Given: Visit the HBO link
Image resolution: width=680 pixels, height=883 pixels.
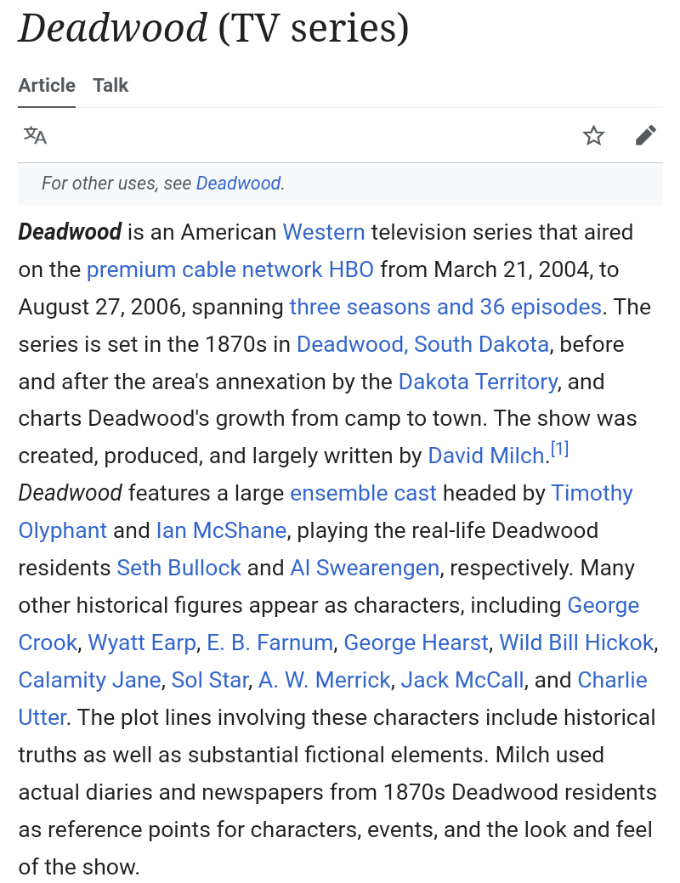Looking at the screenshot, I should (x=351, y=269).
